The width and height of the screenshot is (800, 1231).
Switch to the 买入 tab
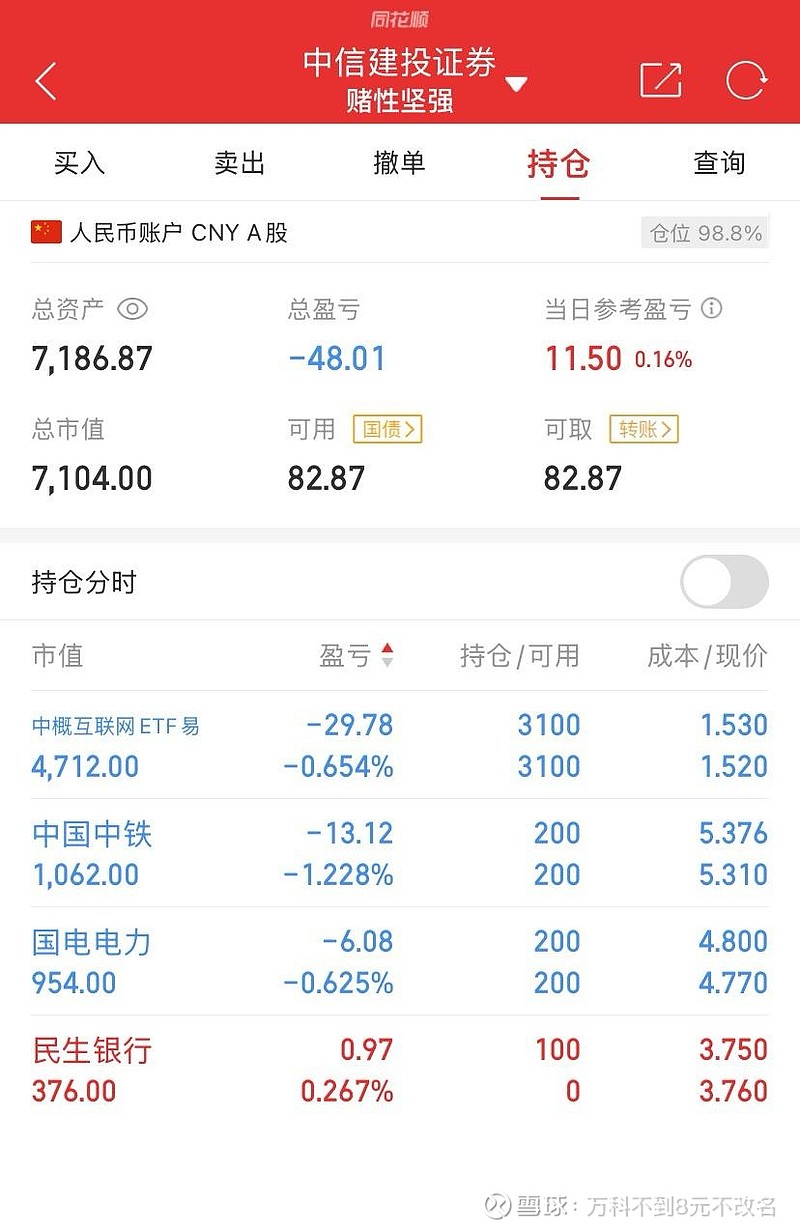tap(79, 163)
